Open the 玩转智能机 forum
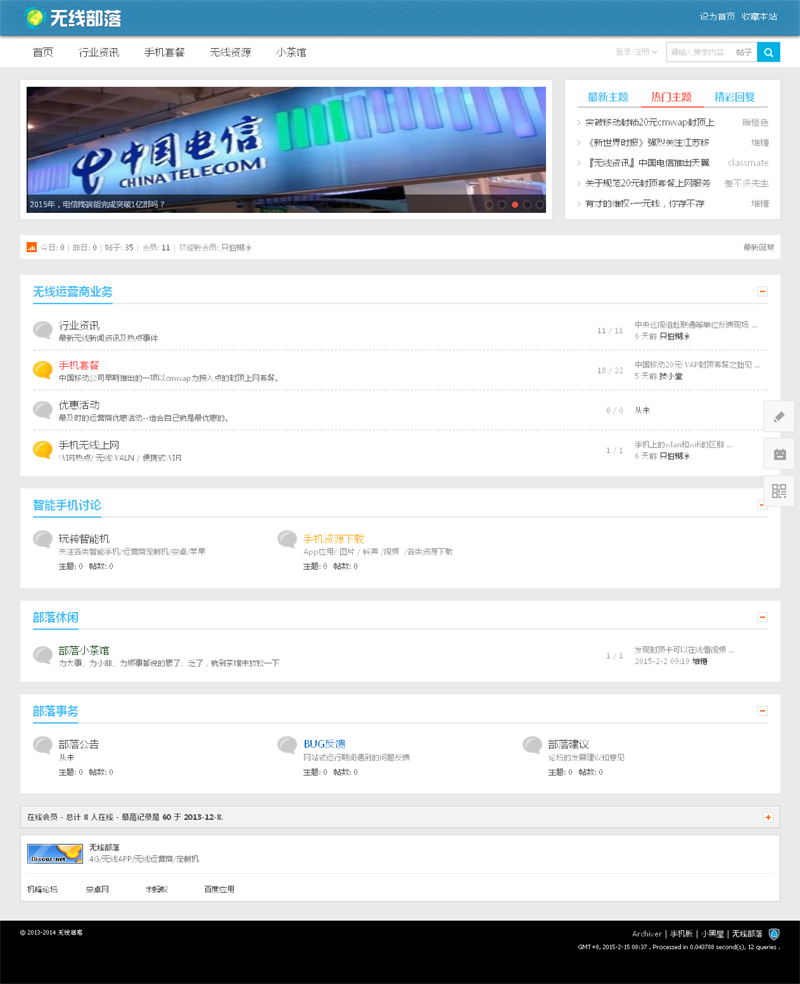Screen dimensions: 800x984 click(x=84, y=539)
